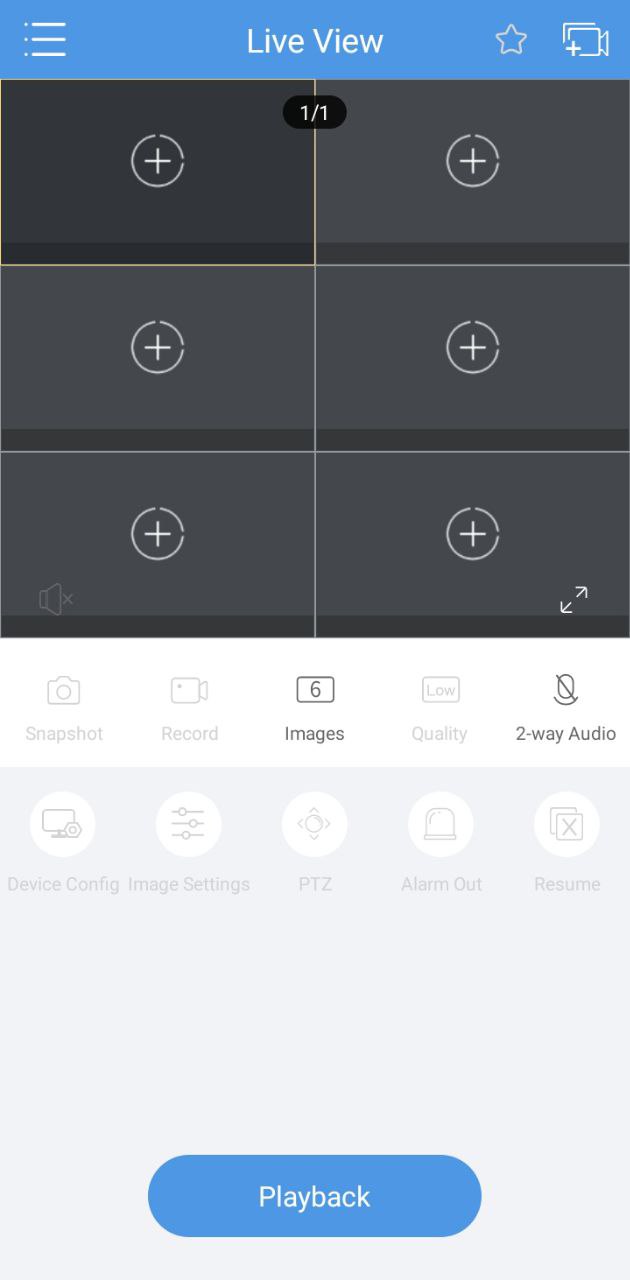Viewport: 630px width, 1280px height.
Task: Start 2-way Audio
Action: tap(566, 708)
